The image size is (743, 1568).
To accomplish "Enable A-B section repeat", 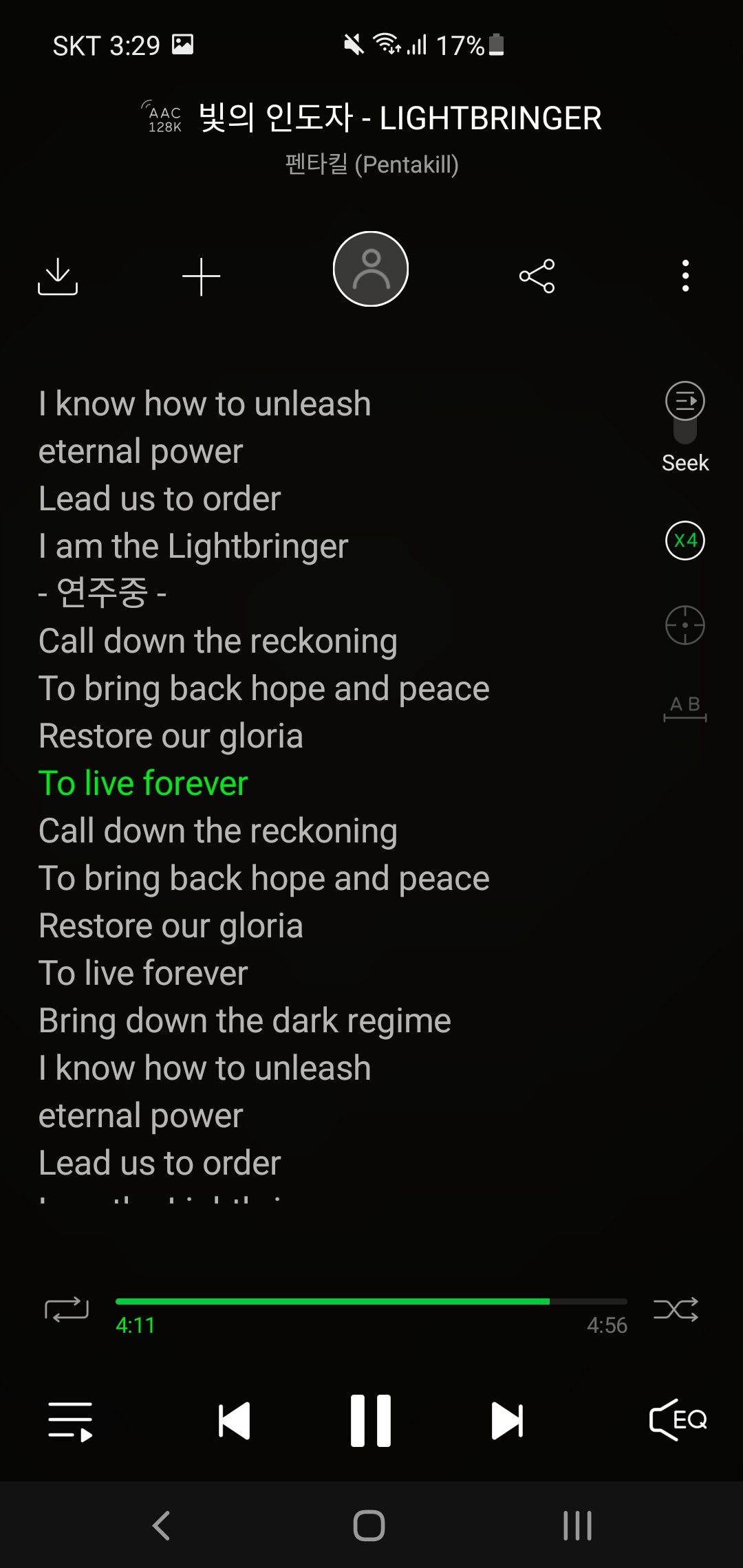I will (x=685, y=708).
